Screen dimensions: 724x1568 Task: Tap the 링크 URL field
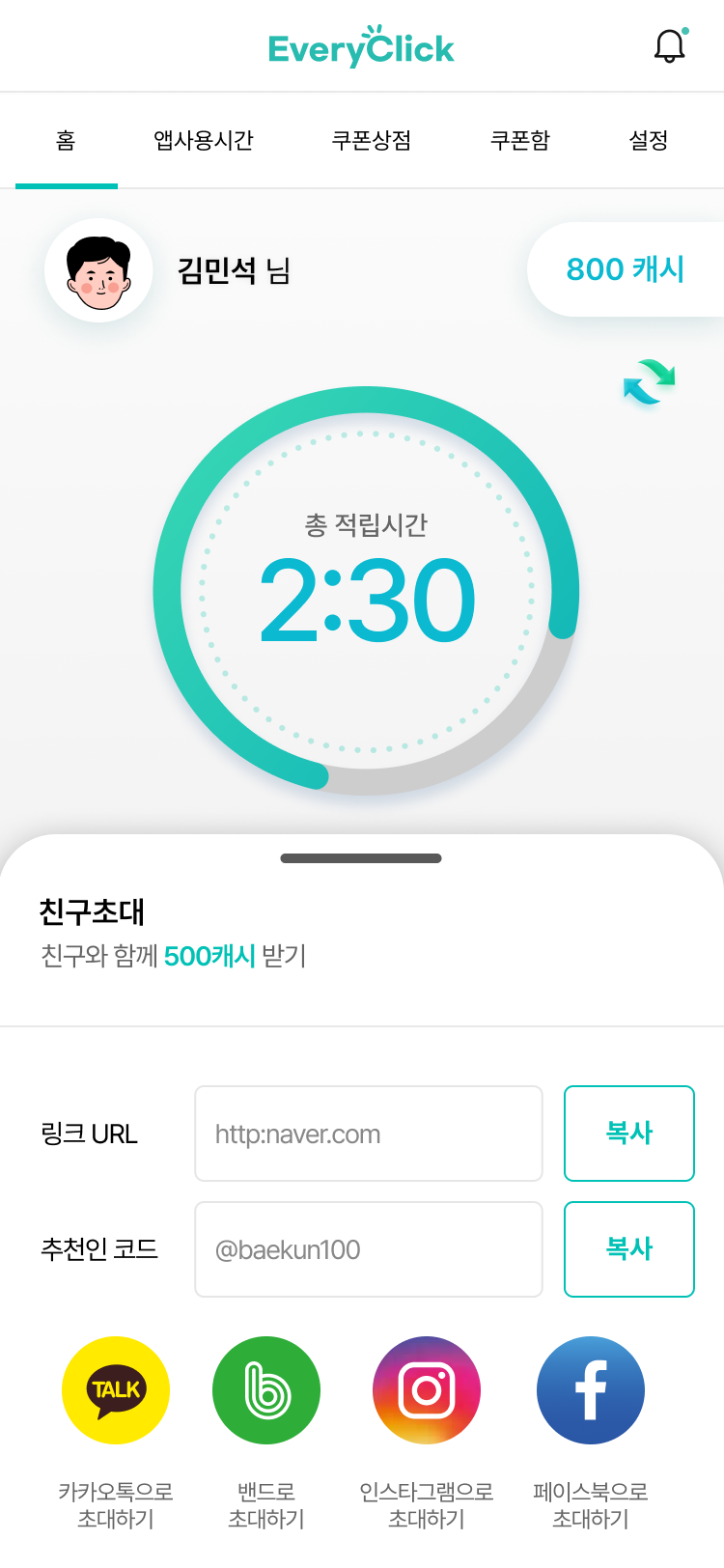[369, 1134]
